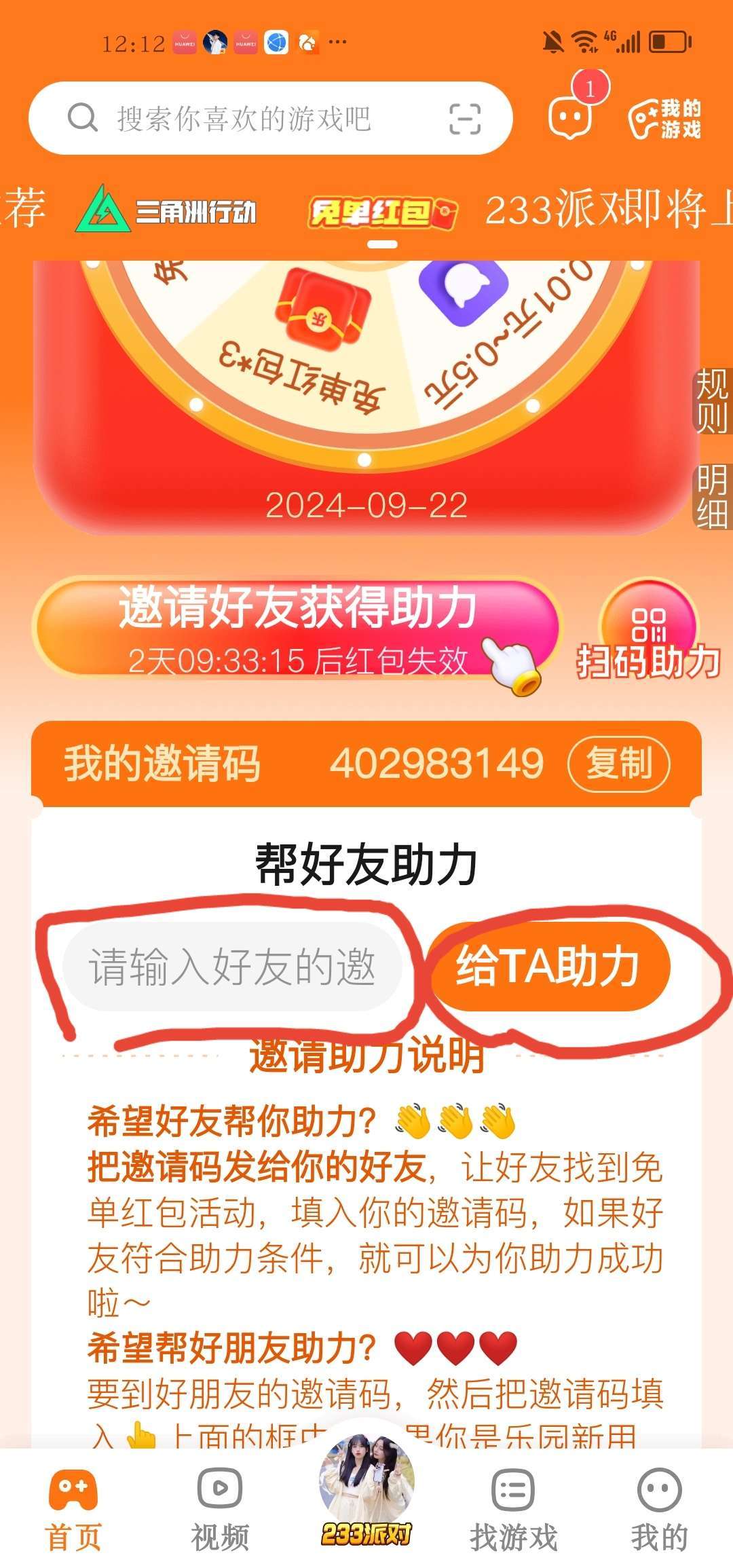
Task: Open the 我的 profile tab
Action: point(659,1509)
